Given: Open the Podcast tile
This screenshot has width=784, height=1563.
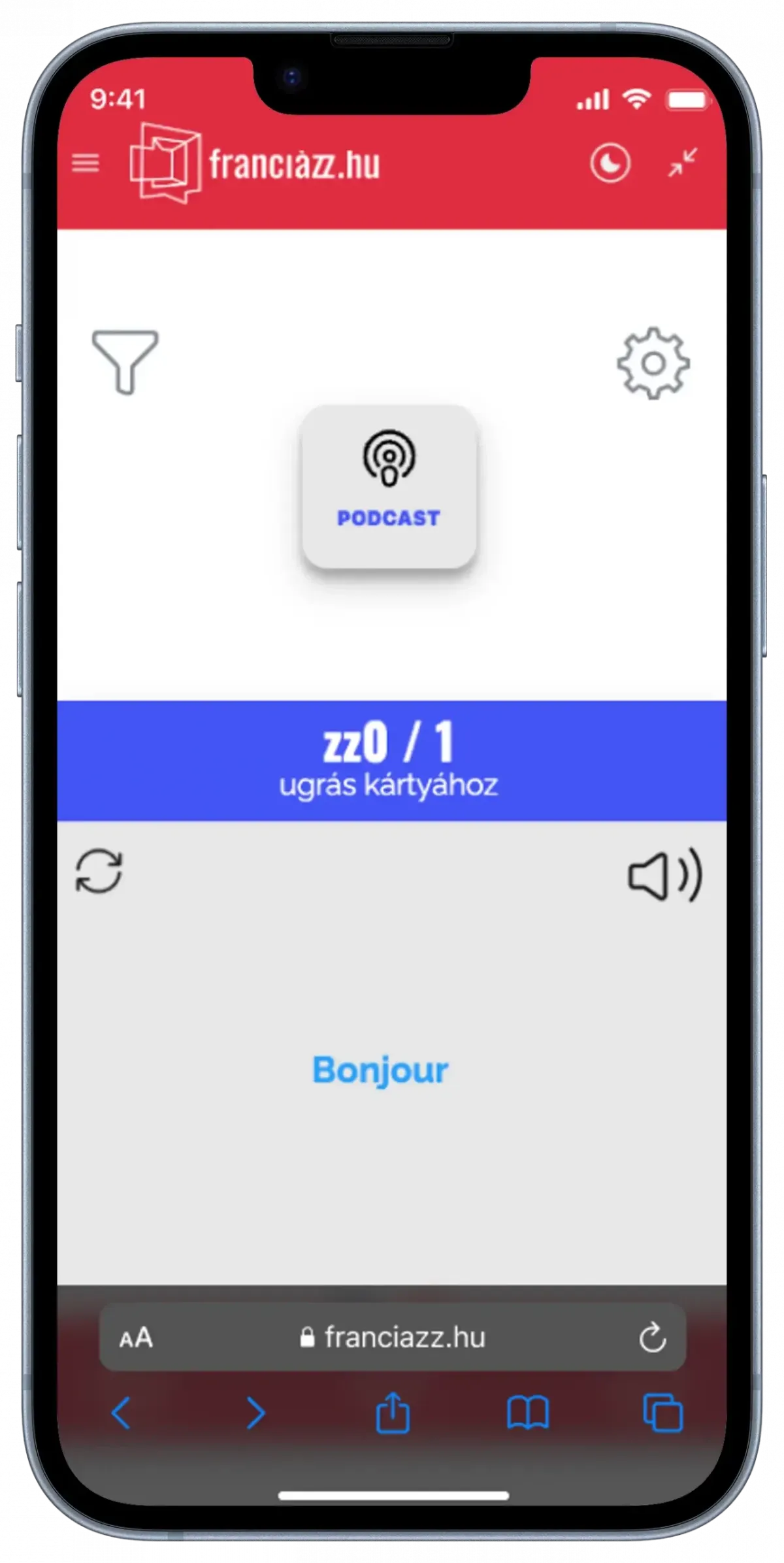Looking at the screenshot, I should [x=389, y=486].
